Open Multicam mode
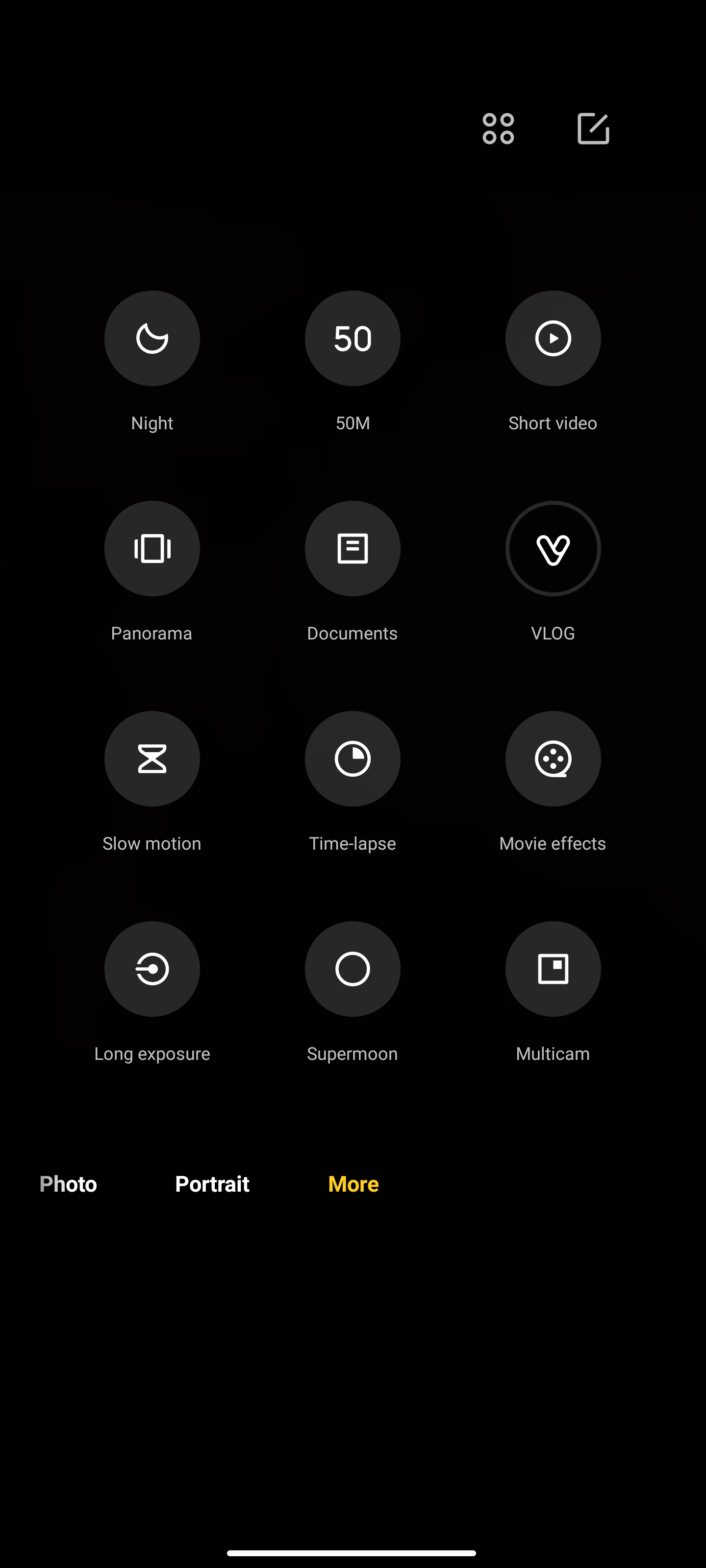706x1568 pixels. 553,968
